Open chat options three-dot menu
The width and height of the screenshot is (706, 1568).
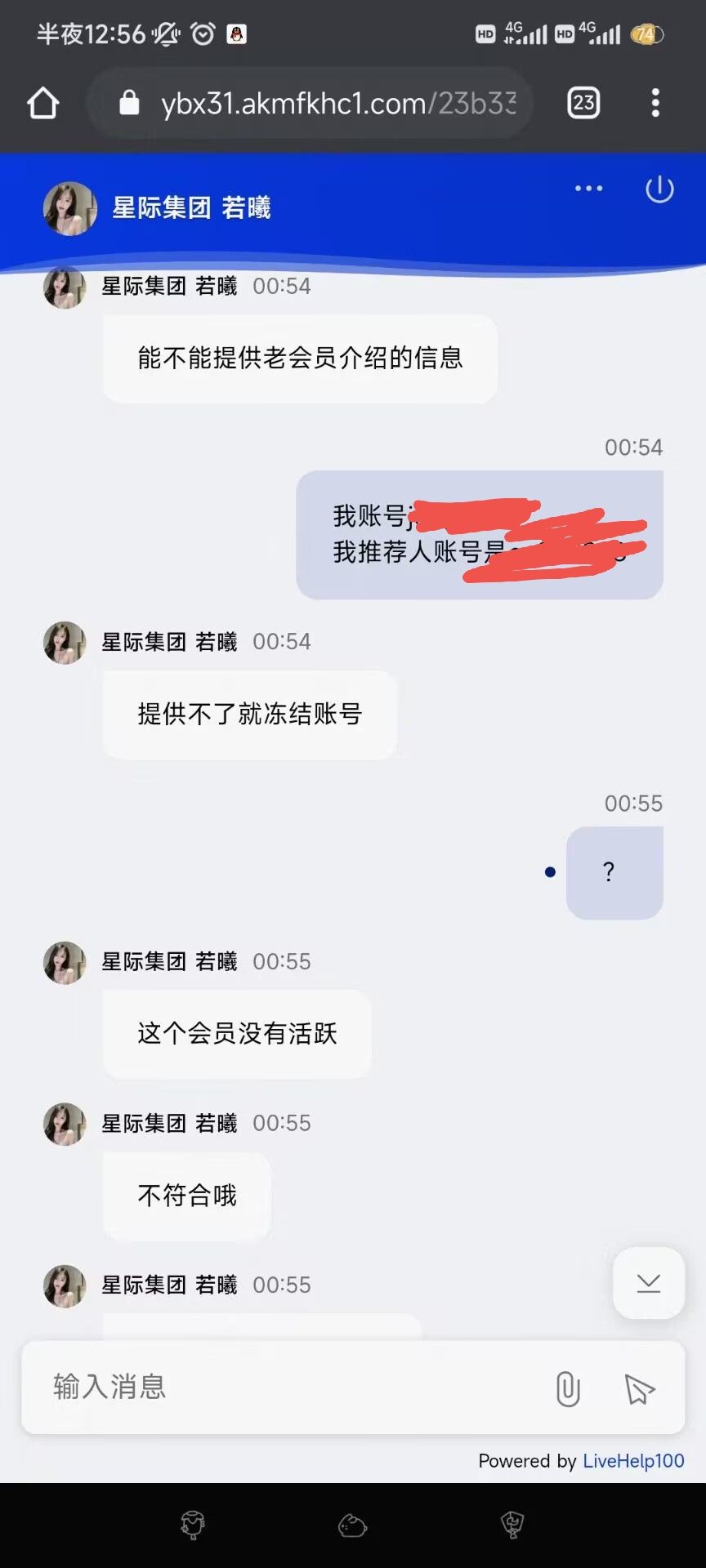point(588,189)
